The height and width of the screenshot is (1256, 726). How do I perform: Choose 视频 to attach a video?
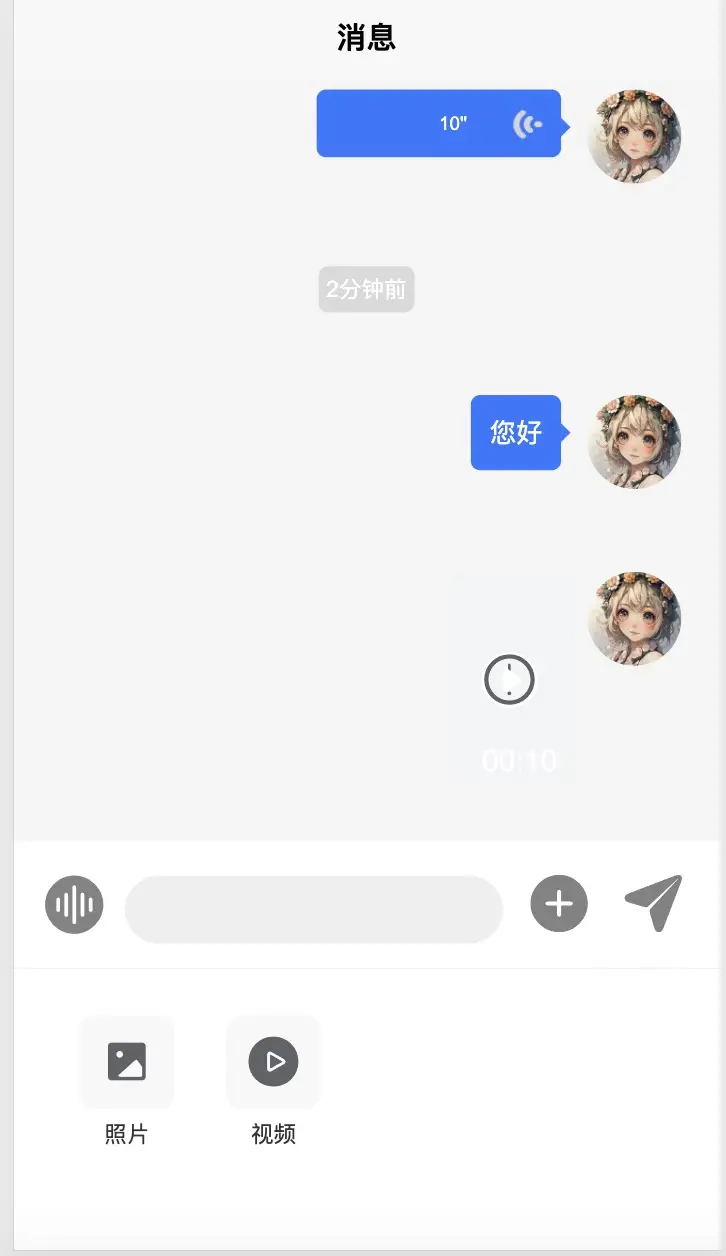click(x=273, y=1062)
